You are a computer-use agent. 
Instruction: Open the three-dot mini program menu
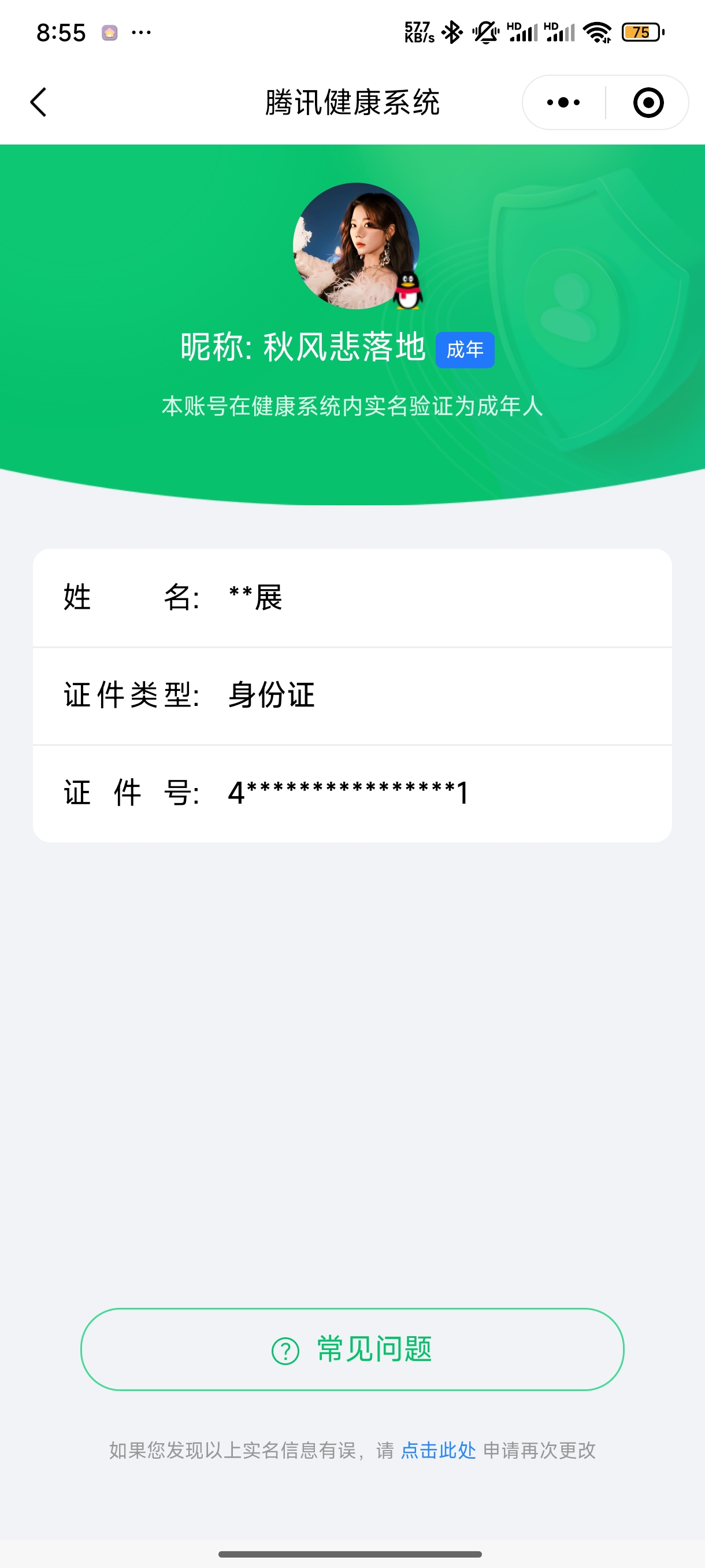563,102
